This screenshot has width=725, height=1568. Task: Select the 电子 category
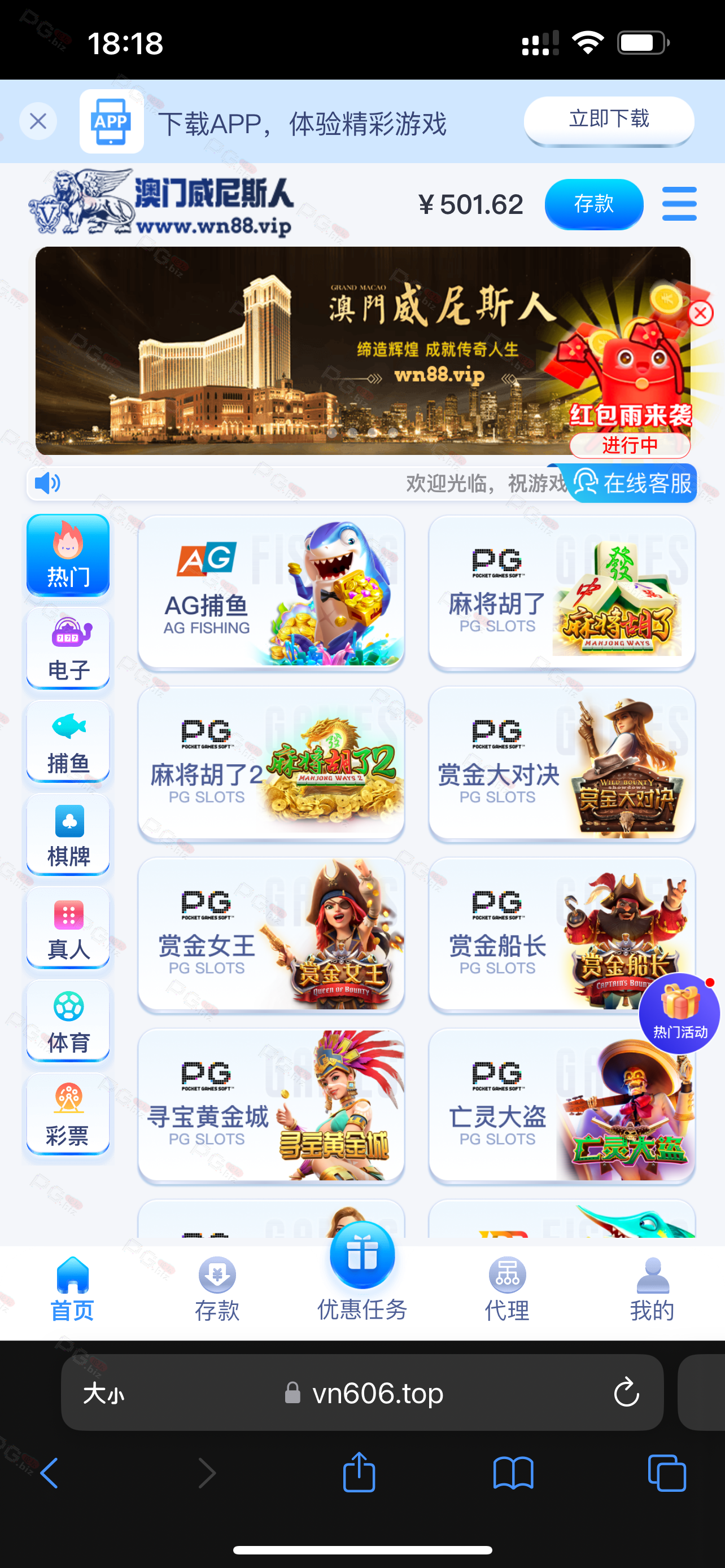coord(68,649)
